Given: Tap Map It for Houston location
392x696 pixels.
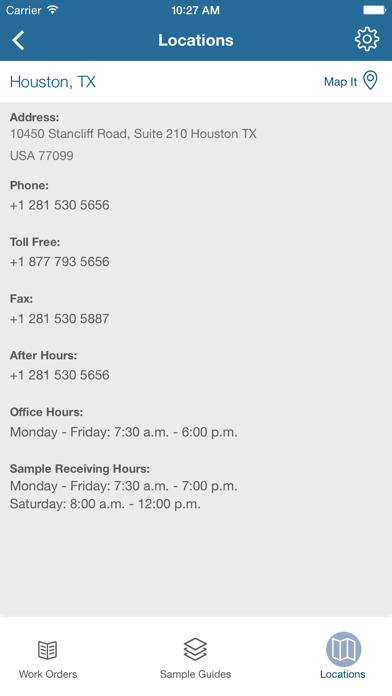Looking at the screenshot, I should pyautogui.click(x=351, y=81).
